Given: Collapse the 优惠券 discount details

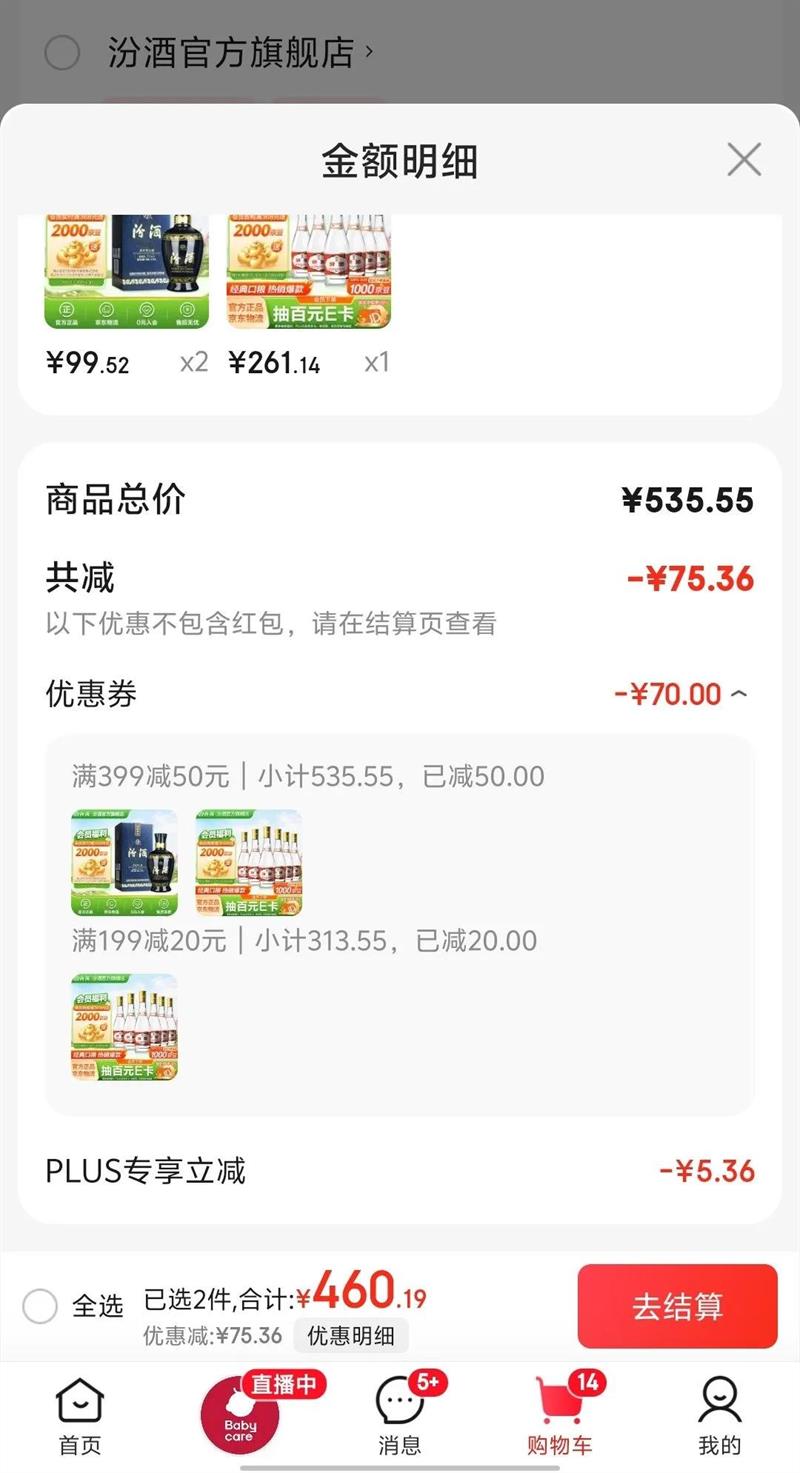Looking at the screenshot, I should point(739,693).
